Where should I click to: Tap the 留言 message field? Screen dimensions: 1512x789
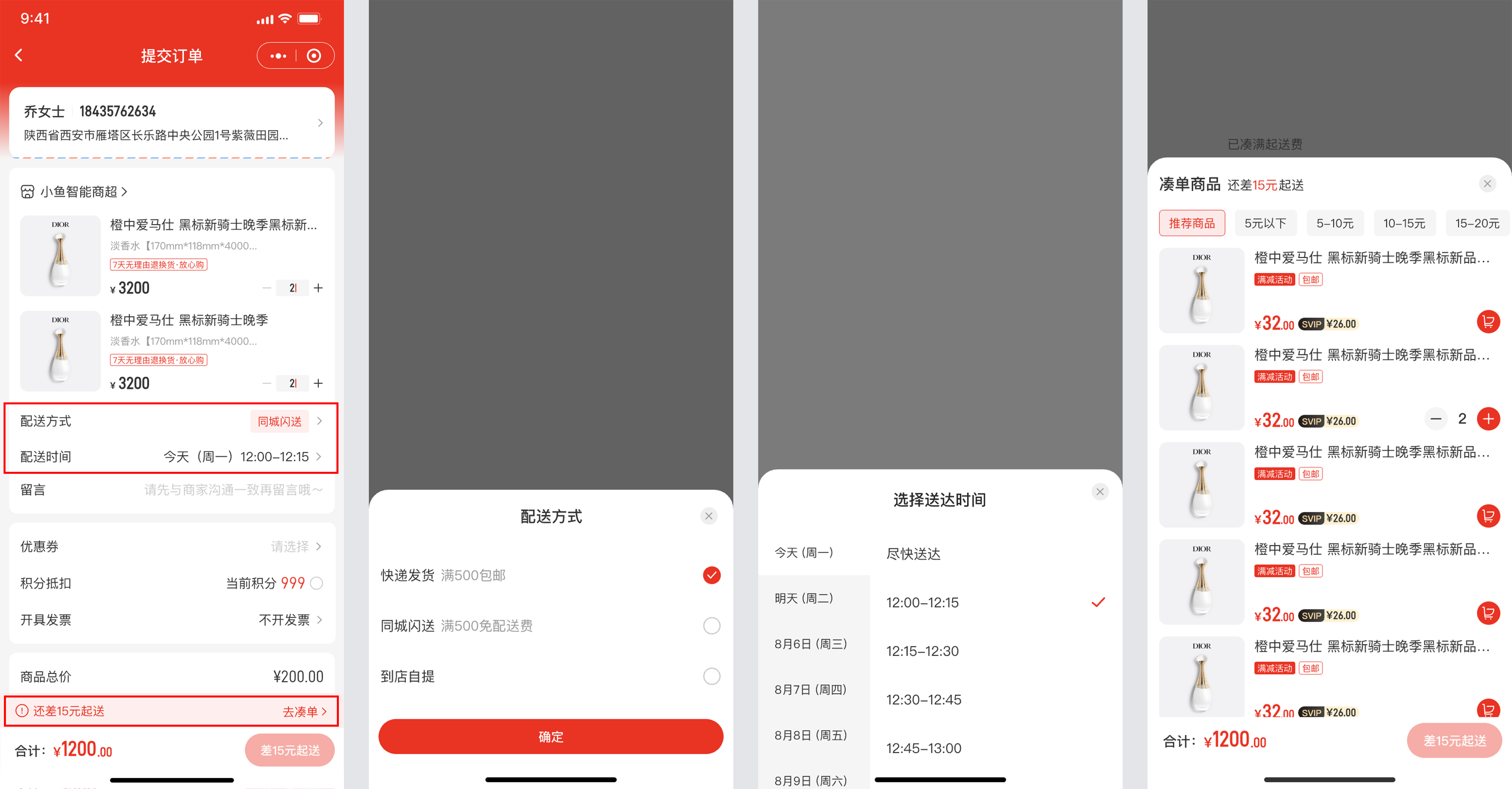point(232,490)
